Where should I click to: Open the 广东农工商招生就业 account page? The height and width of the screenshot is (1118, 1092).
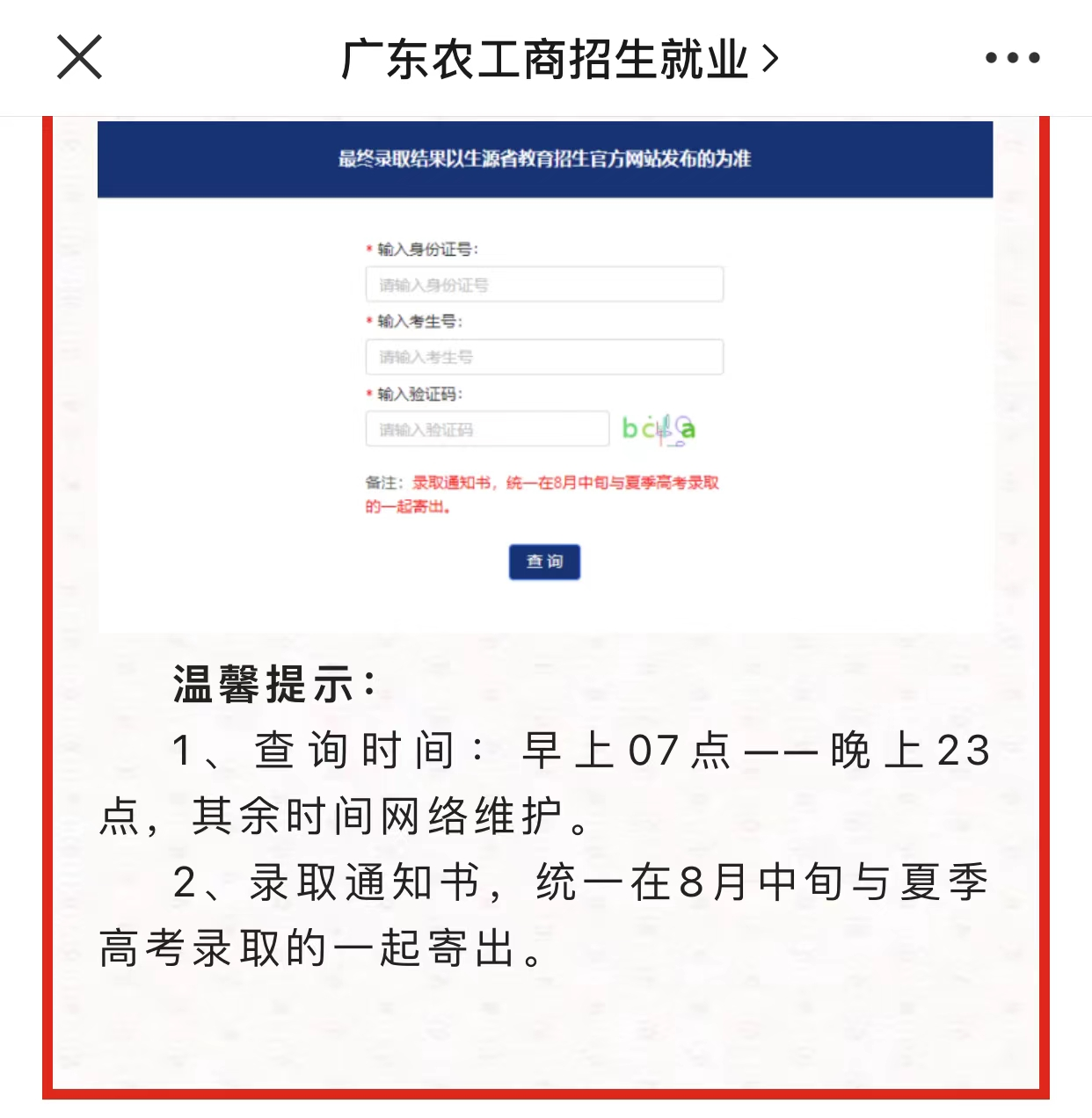(x=558, y=59)
